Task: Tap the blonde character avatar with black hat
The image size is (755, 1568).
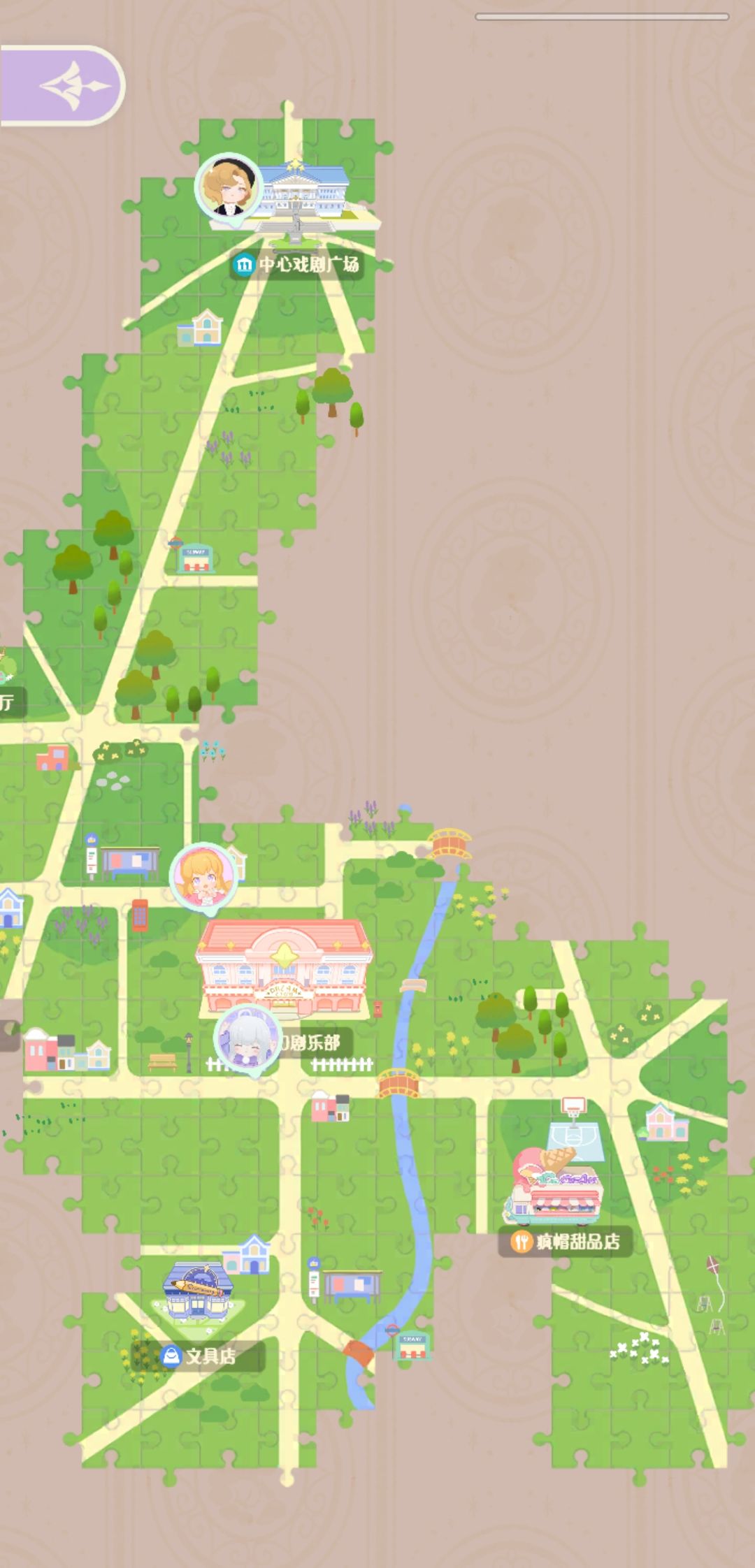Action: tap(228, 187)
